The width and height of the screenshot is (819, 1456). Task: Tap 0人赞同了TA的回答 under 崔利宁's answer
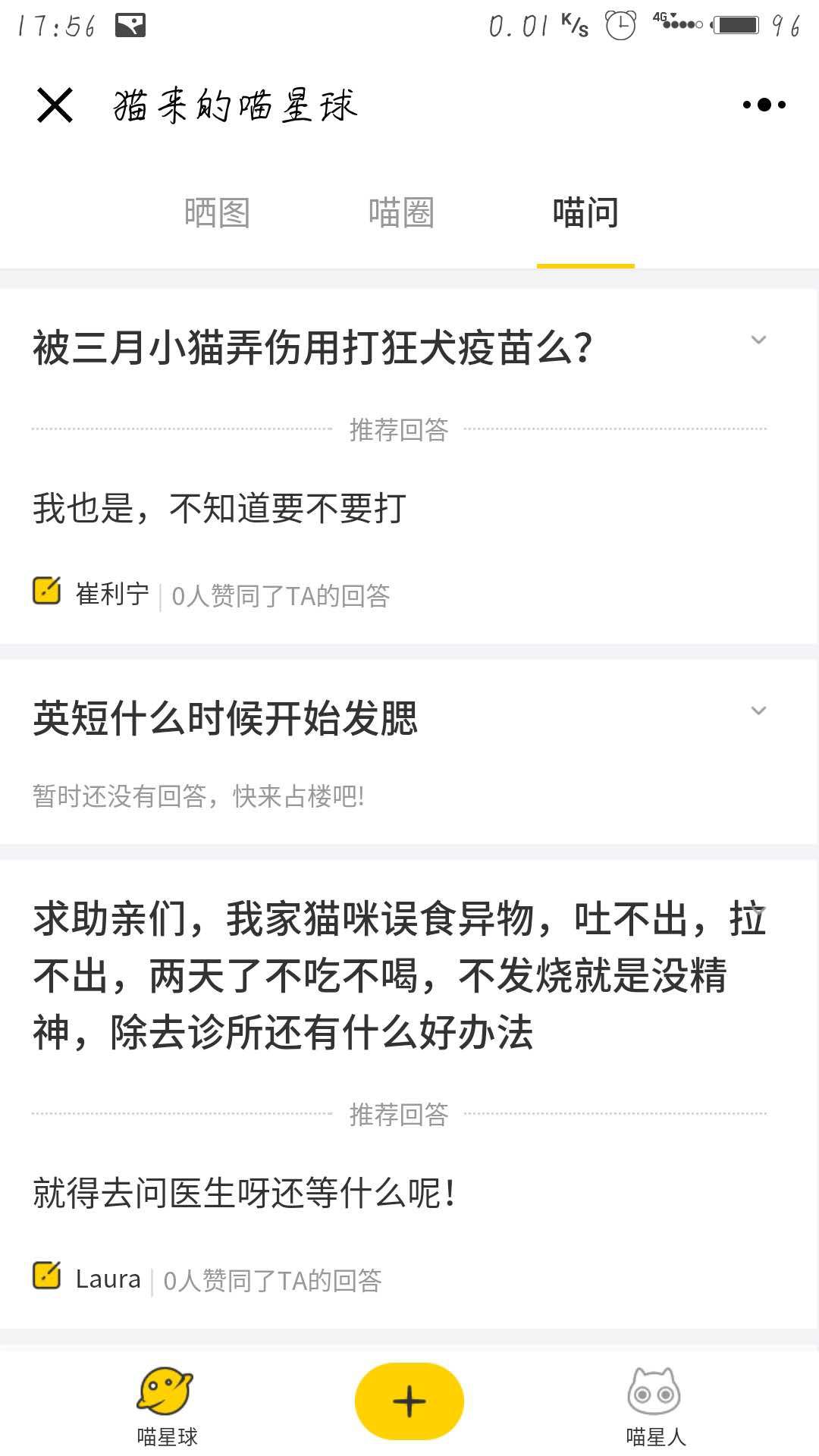click(x=282, y=597)
